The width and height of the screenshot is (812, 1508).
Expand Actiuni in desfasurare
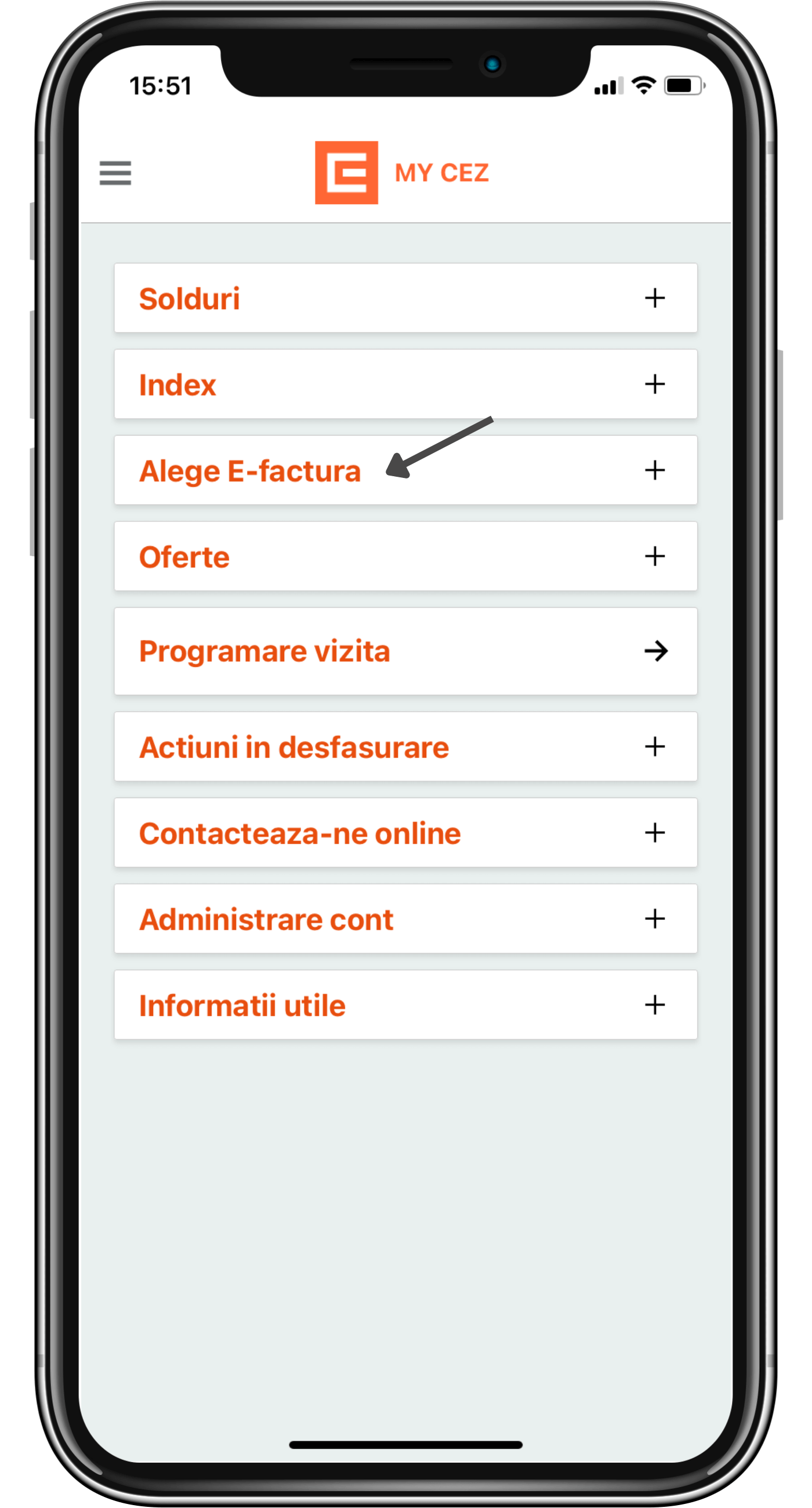[405, 746]
